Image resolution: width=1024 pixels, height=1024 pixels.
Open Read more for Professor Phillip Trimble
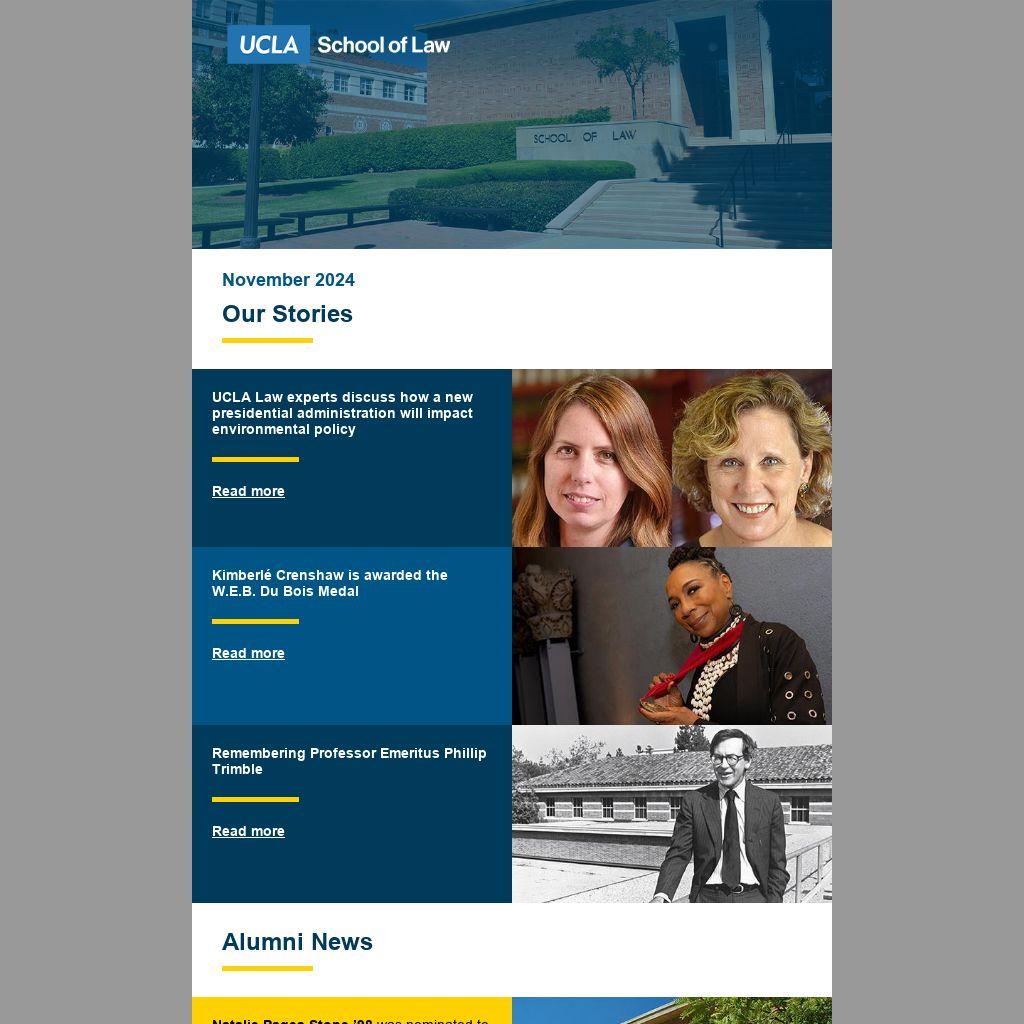tap(248, 831)
